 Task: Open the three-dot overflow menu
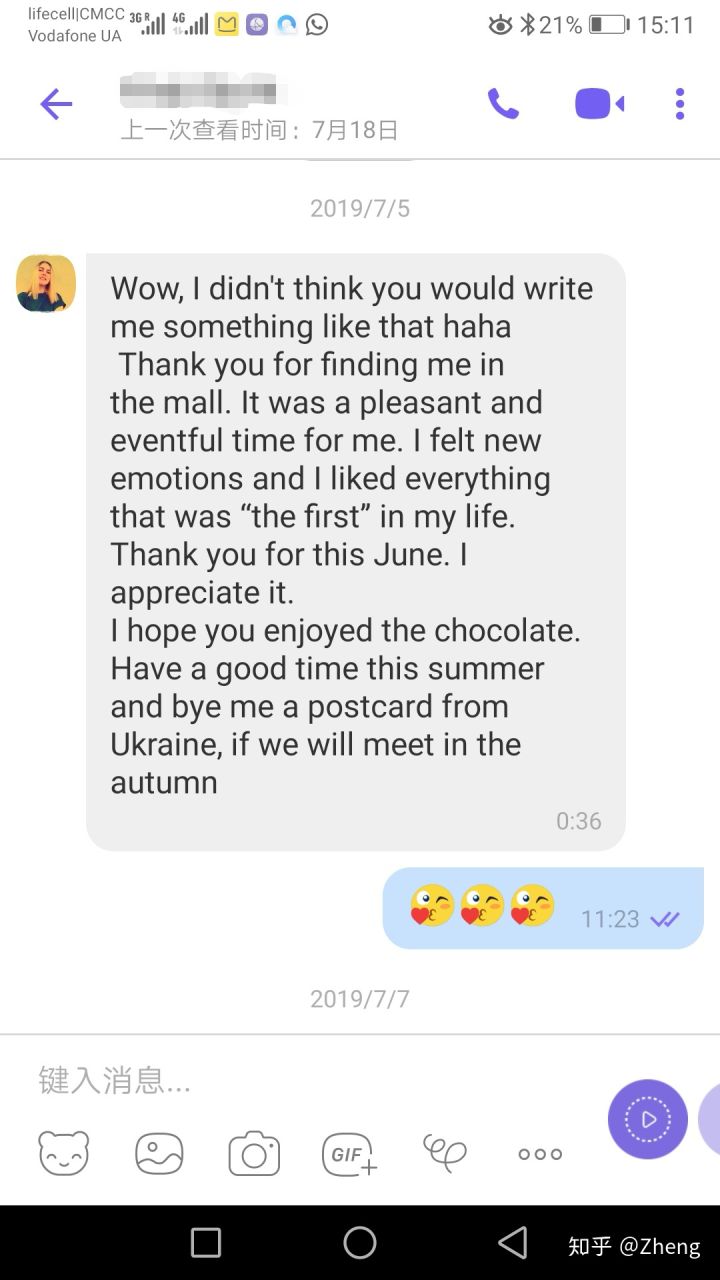pos(680,104)
